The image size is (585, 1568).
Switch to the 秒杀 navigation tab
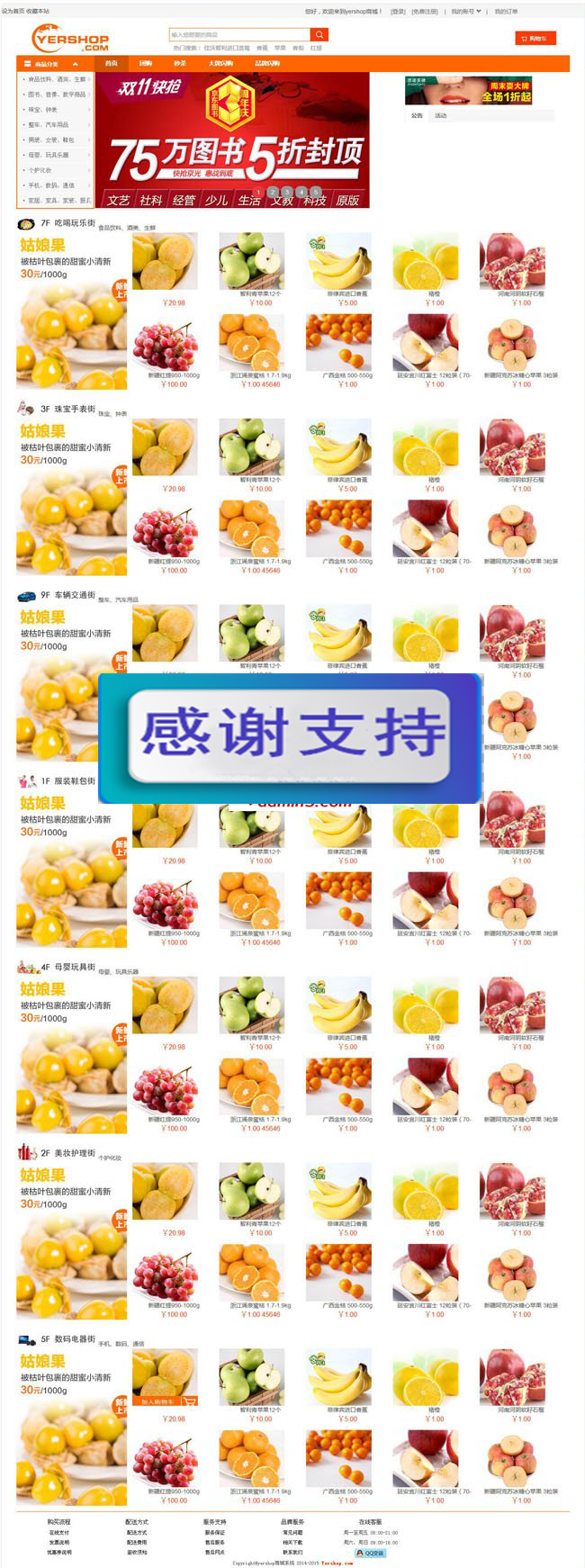tap(180, 64)
